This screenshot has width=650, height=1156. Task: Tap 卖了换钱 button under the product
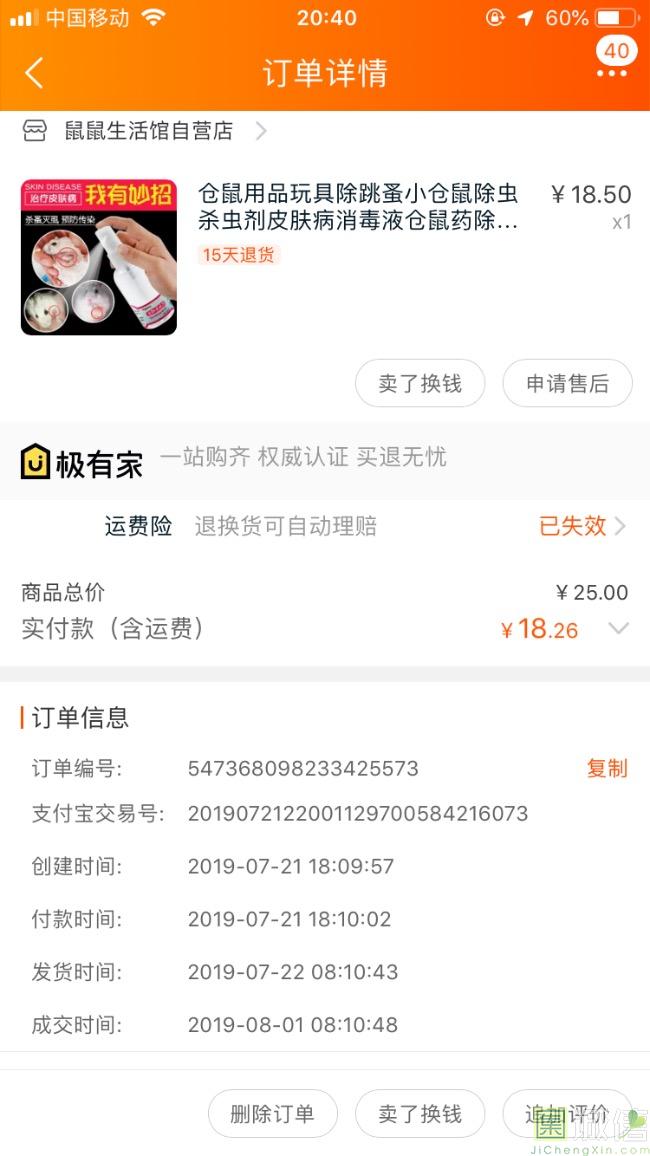coord(420,383)
